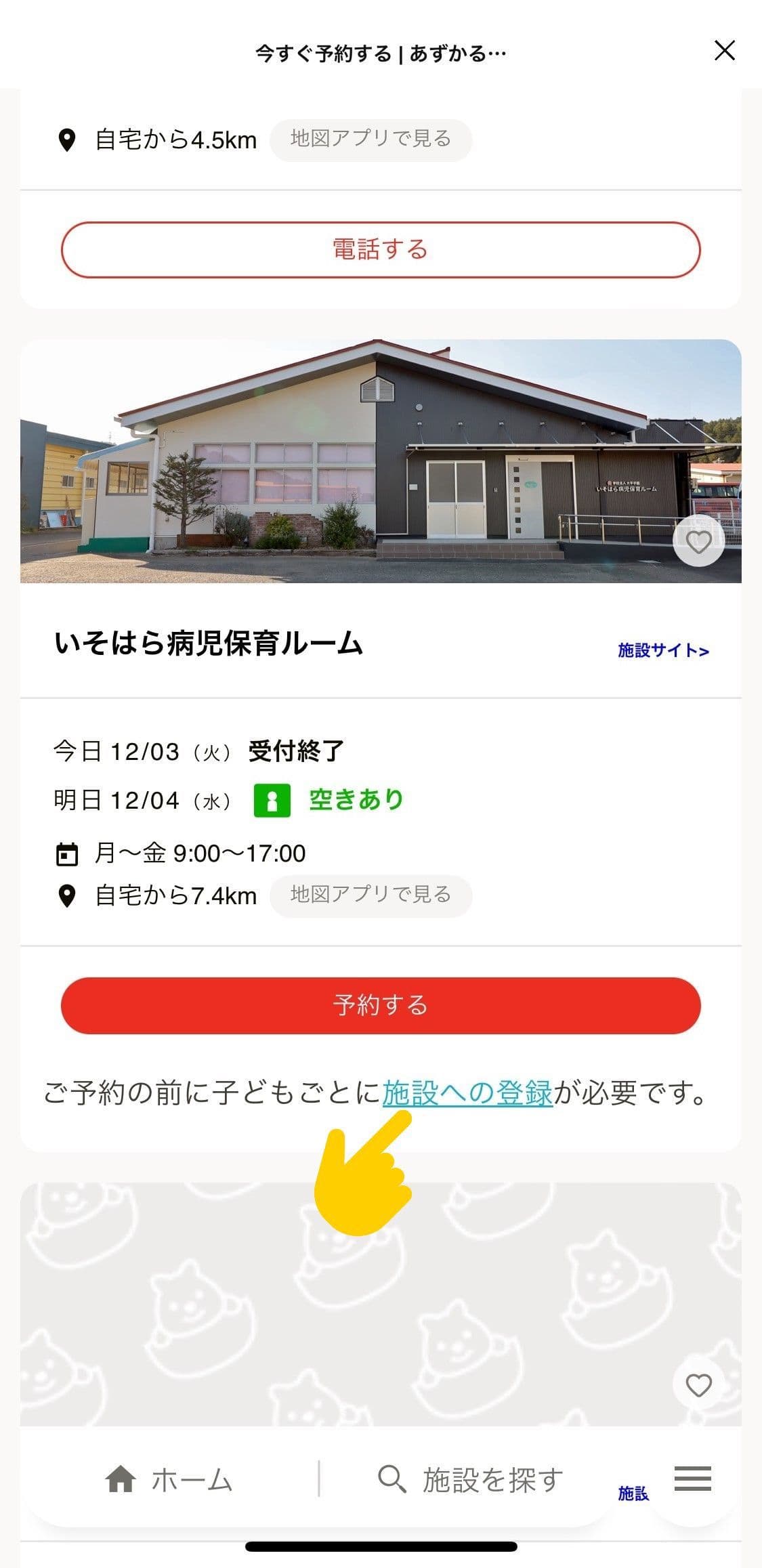View the いそはら病児保育ルーム facility photo
The width and height of the screenshot is (762, 1568).
(x=381, y=461)
